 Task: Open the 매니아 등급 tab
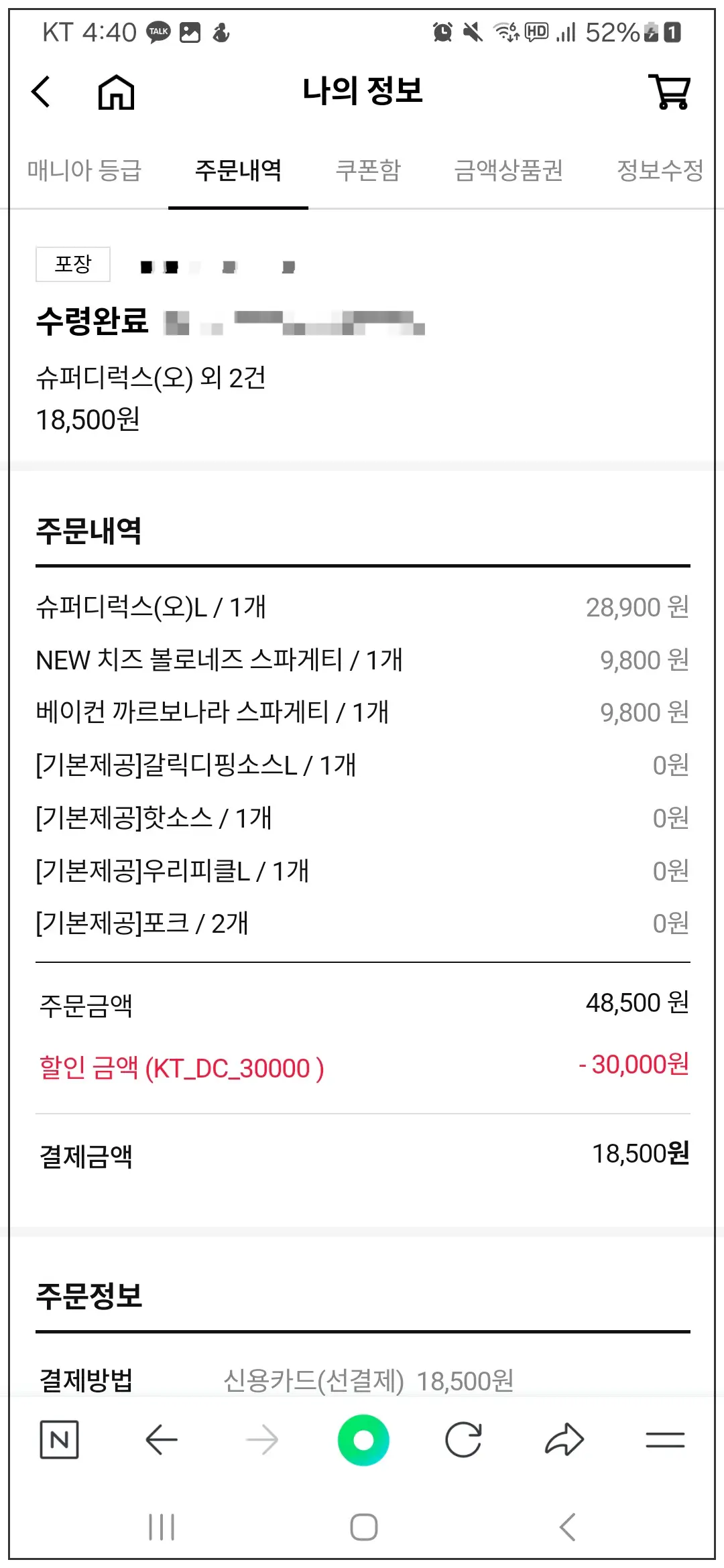pyautogui.click(x=82, y=172)
